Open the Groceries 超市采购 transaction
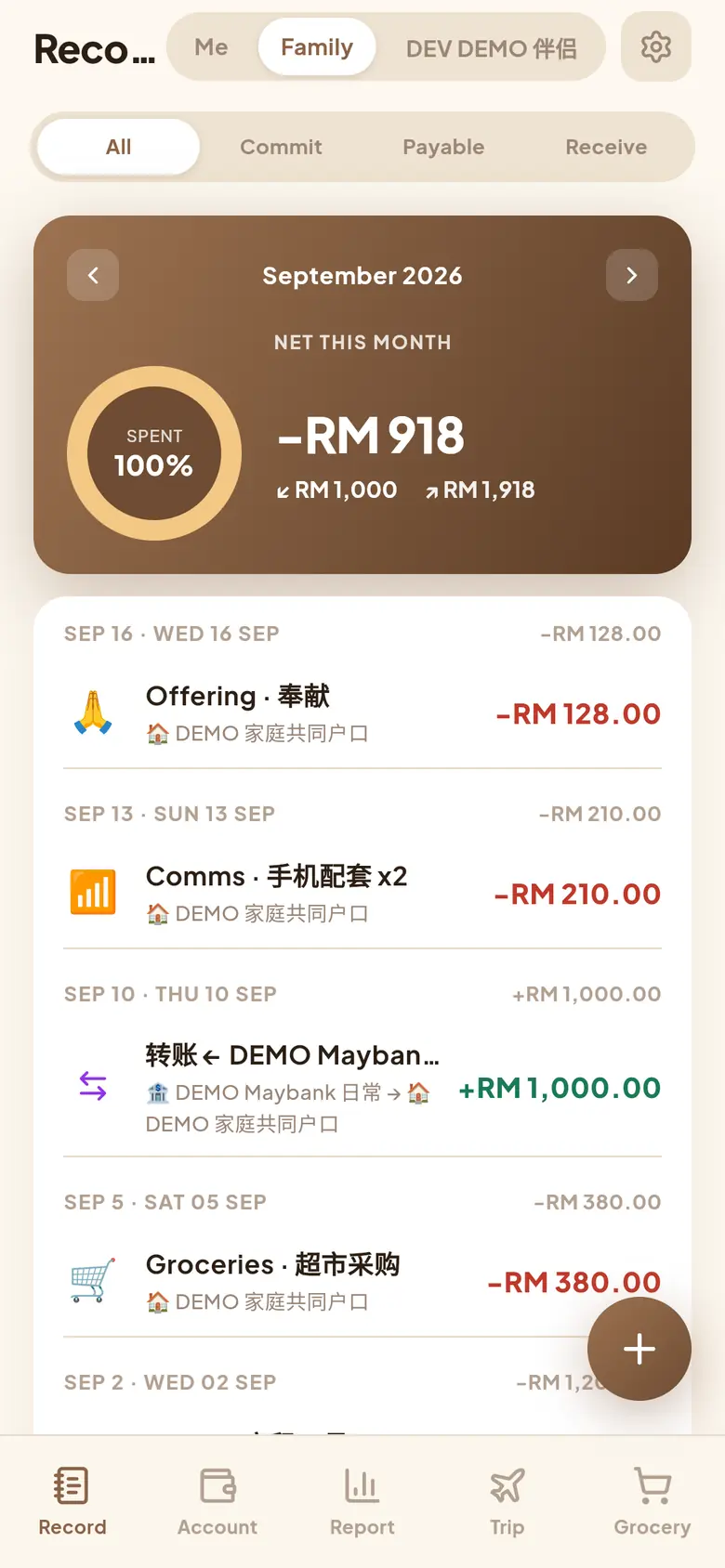This screenshot has width=725, height=1568. tap(362, 1283)
